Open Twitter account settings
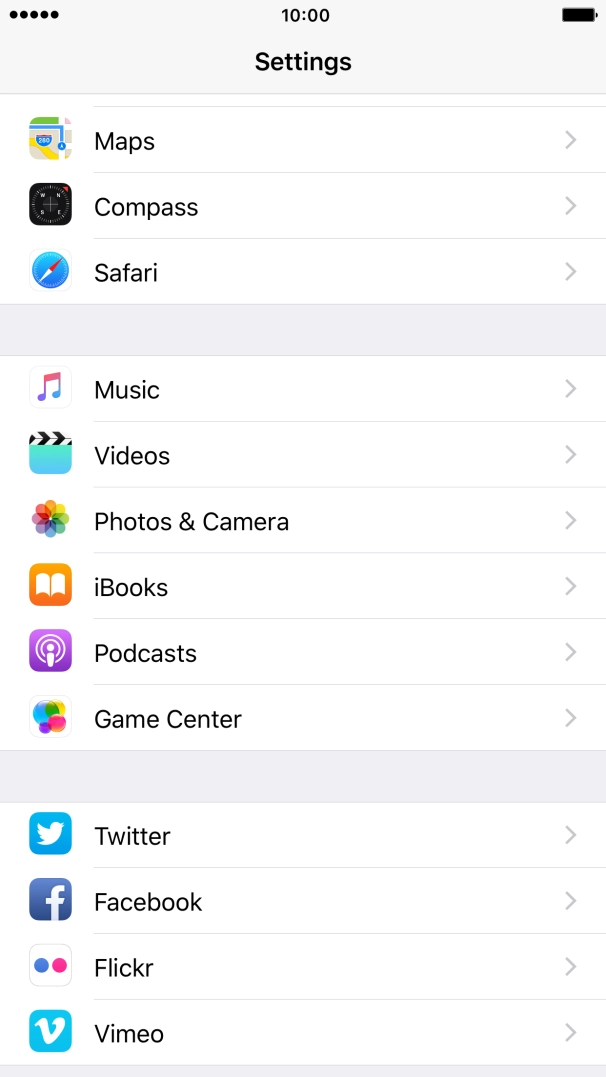The height and width of the screenshot is (1077, 606). point(300,835)
